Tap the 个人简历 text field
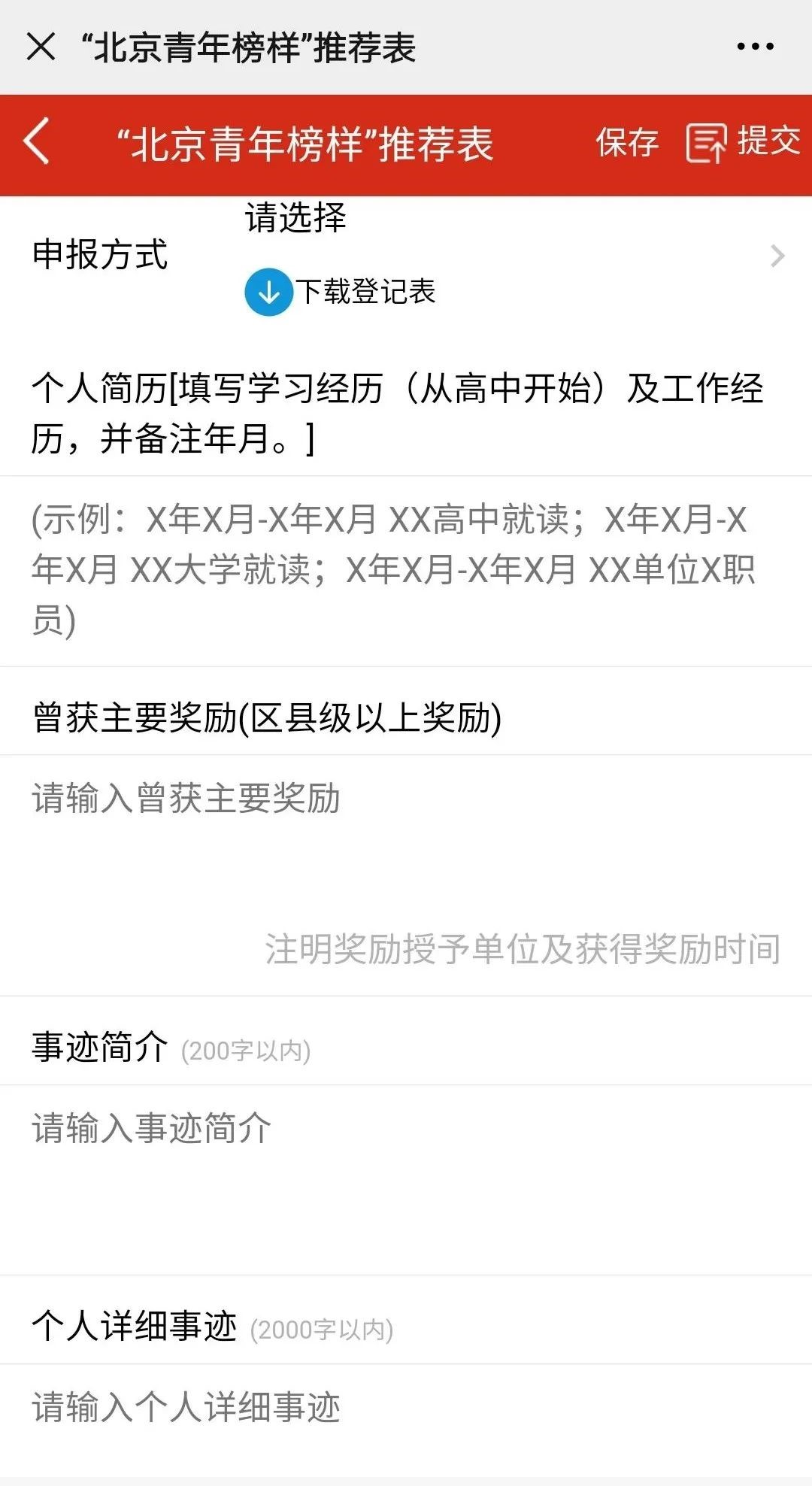Image resolution: width=812 pixels, height=1486 pixels. (406, 571)
